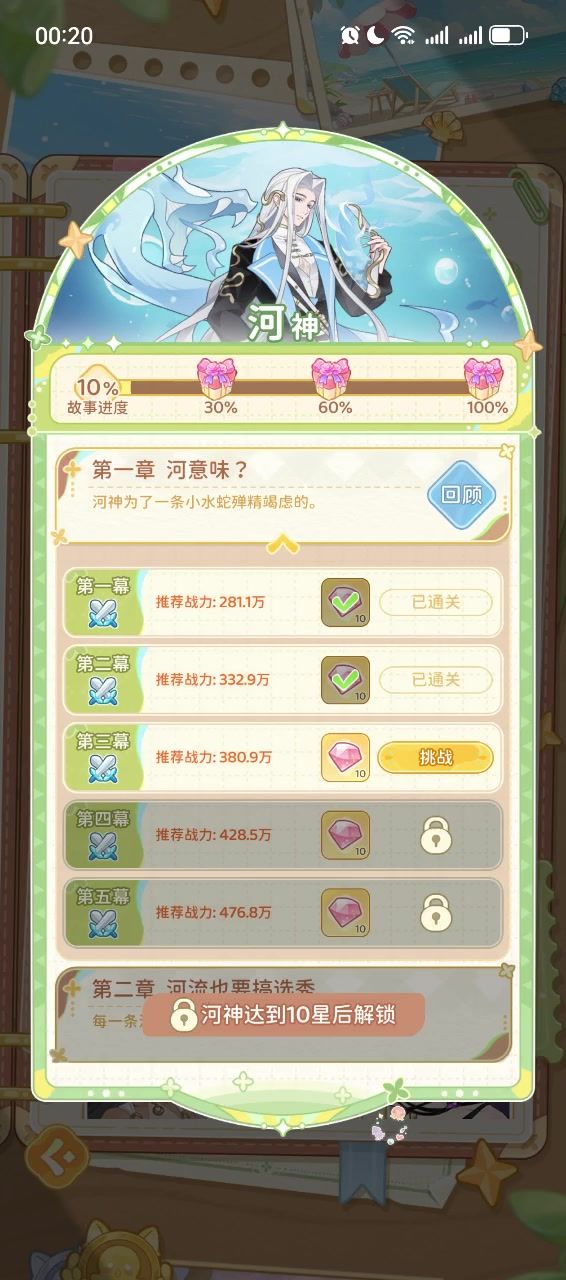Tap the gem reward icon for 第三幕

(345, 757)
